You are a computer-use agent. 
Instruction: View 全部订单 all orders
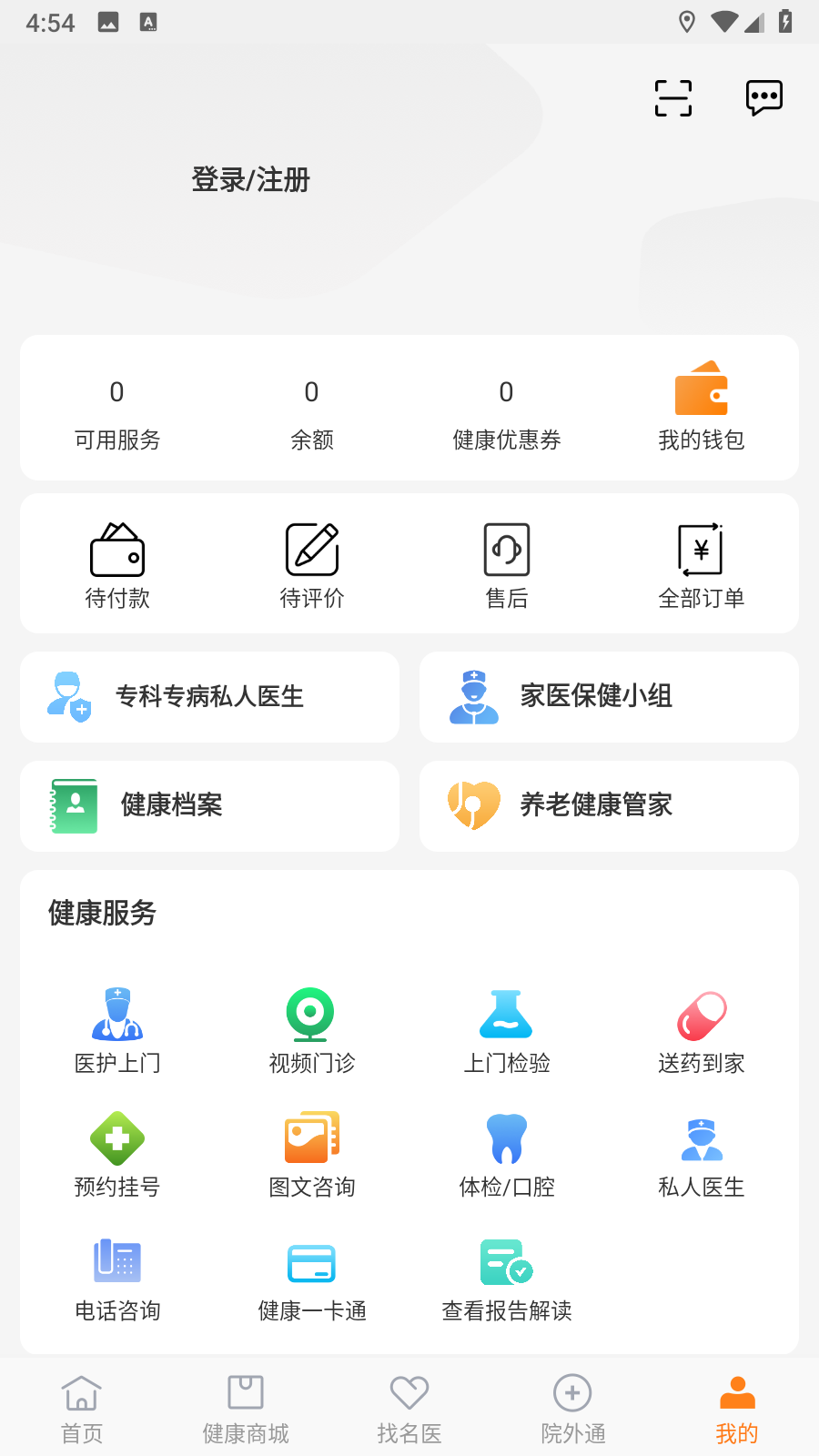(701, 562)
